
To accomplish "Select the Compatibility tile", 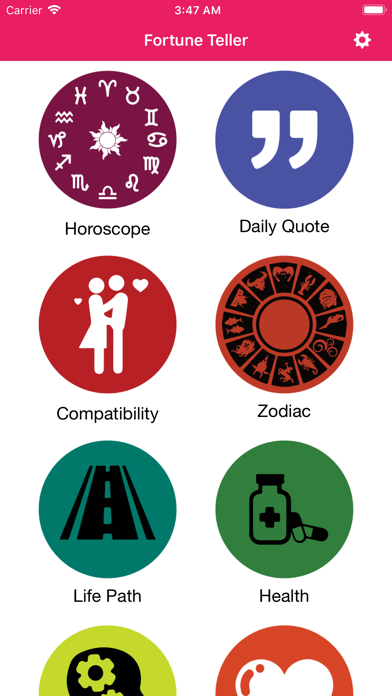I will click(x=107, y=324).
